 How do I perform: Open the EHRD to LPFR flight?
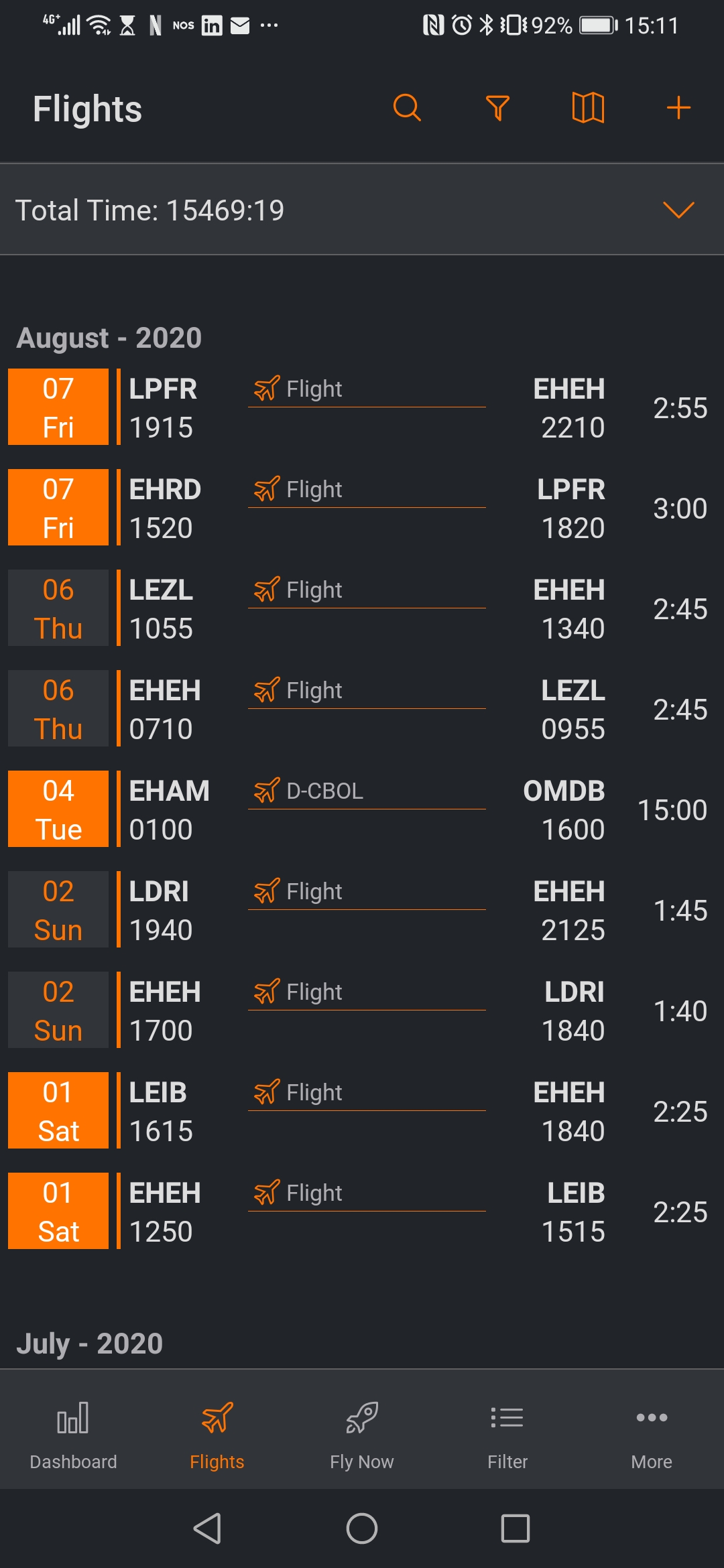(366, 508)
